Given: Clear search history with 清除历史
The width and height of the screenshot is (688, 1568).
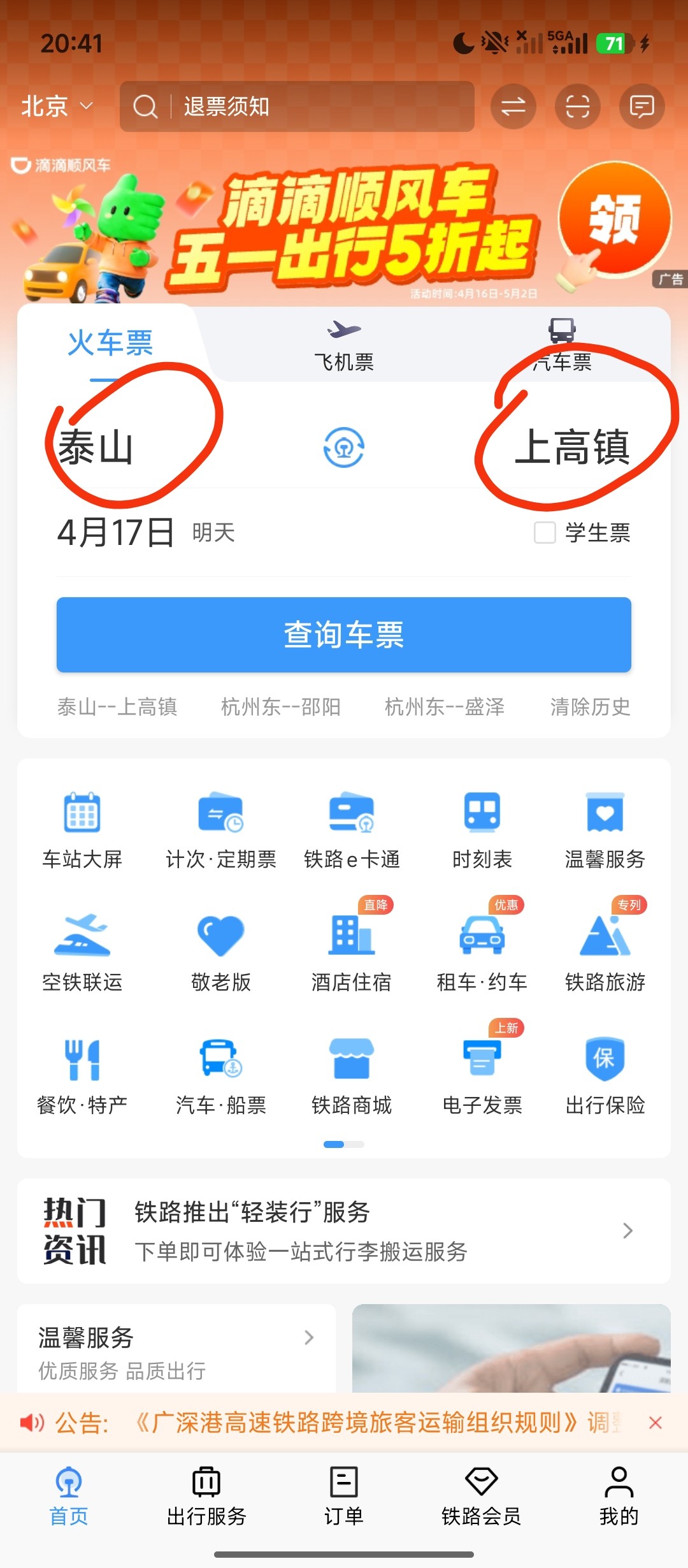Looking at the screenshot, I should coord(590,707).
